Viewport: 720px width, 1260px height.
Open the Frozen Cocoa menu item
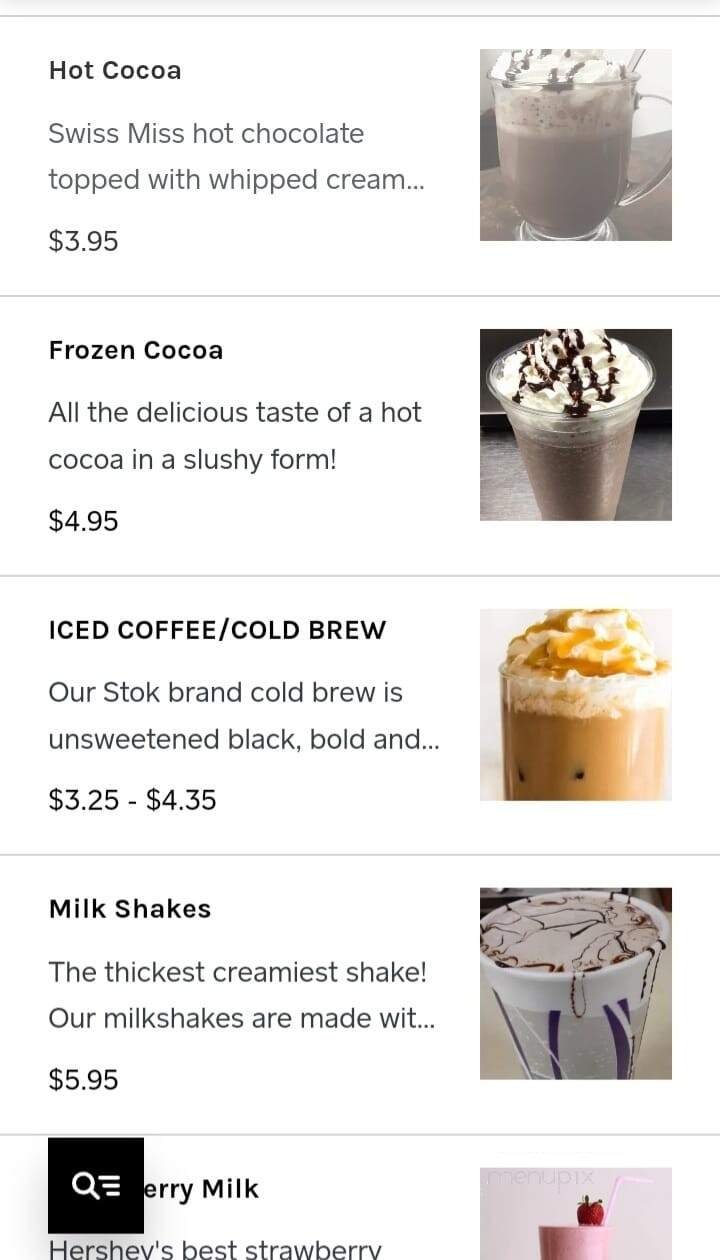pos(136,350)
